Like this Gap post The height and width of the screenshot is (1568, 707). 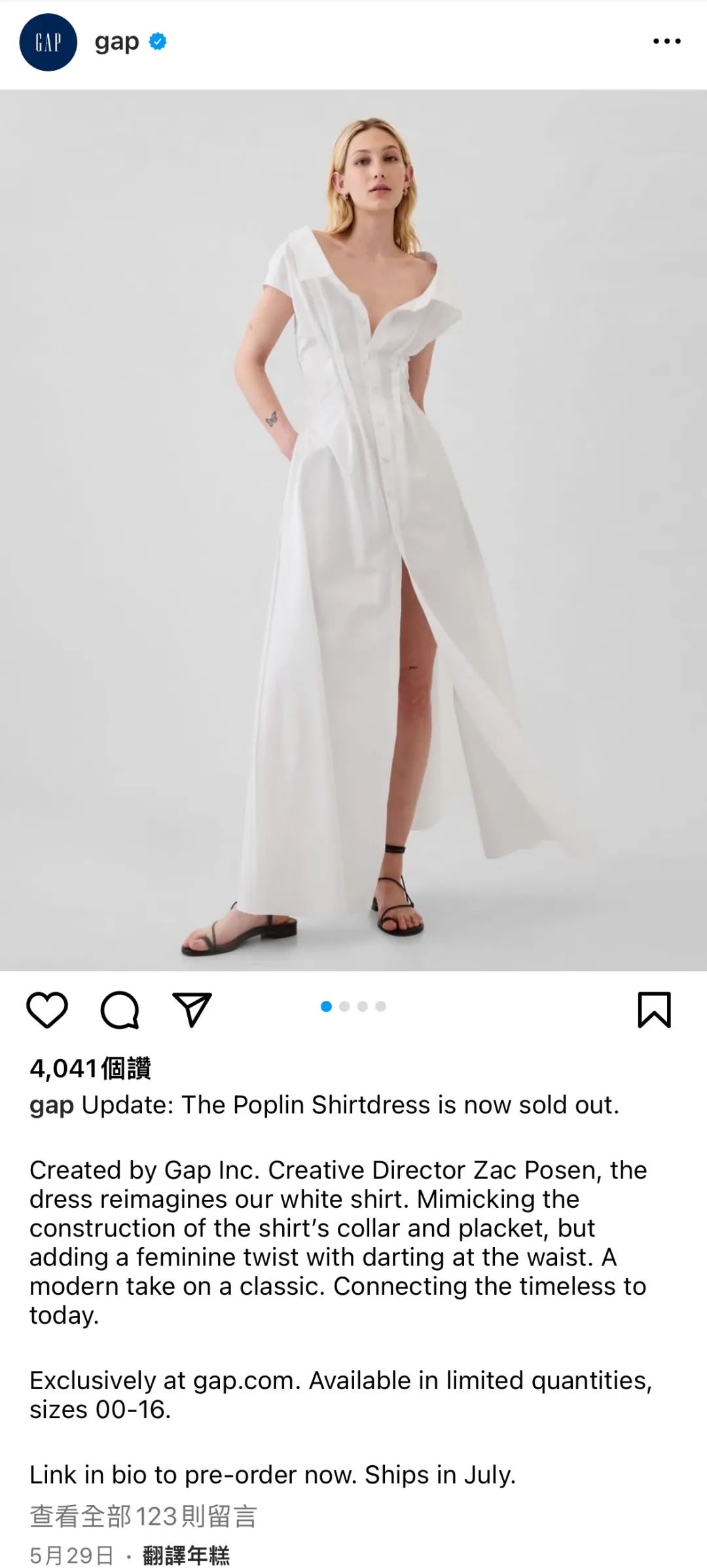tap(47, 1009)
